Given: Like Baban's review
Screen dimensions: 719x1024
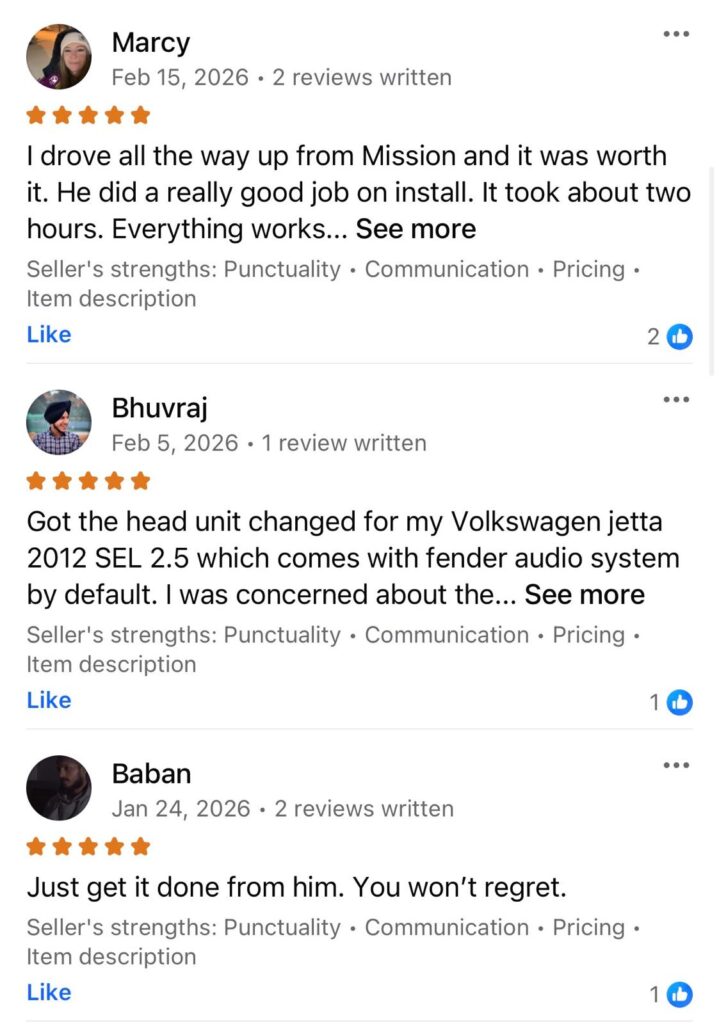Looking at the screenshot, I should [x=49, y=993].
